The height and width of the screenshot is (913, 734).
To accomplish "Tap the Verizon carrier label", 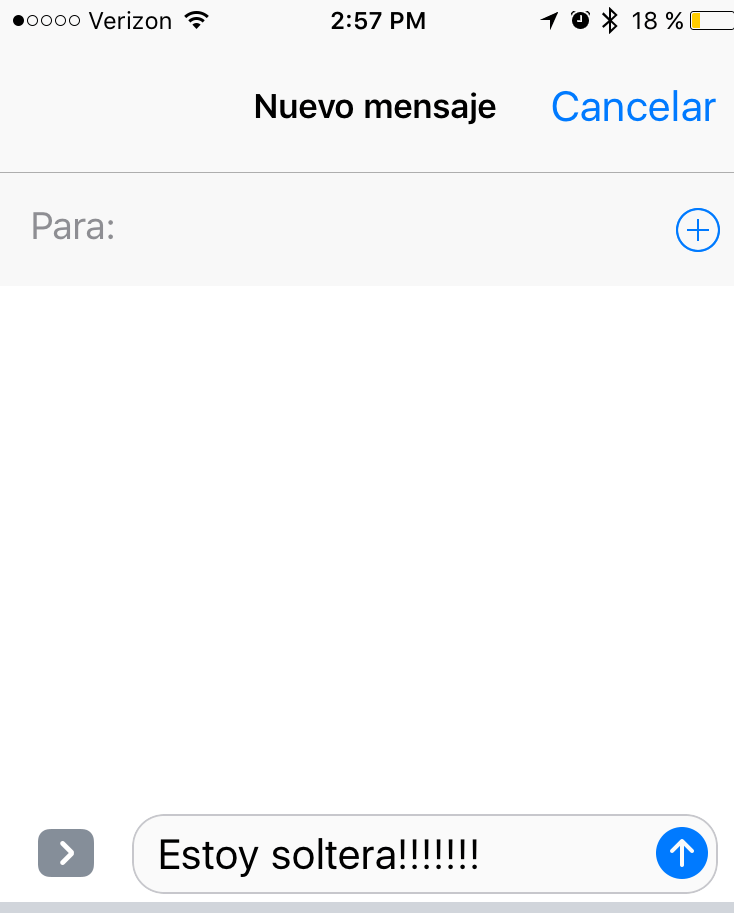I will pyautogui.click(x=128, y=20).
